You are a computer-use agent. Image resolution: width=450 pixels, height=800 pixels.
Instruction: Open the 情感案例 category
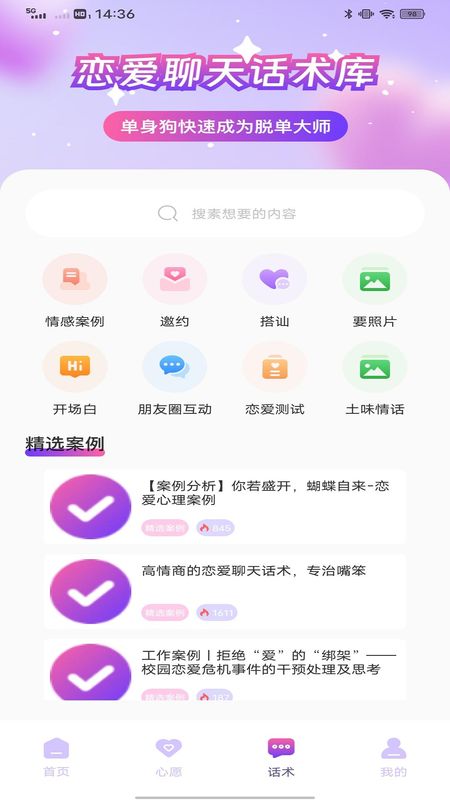tap(75, 291)
